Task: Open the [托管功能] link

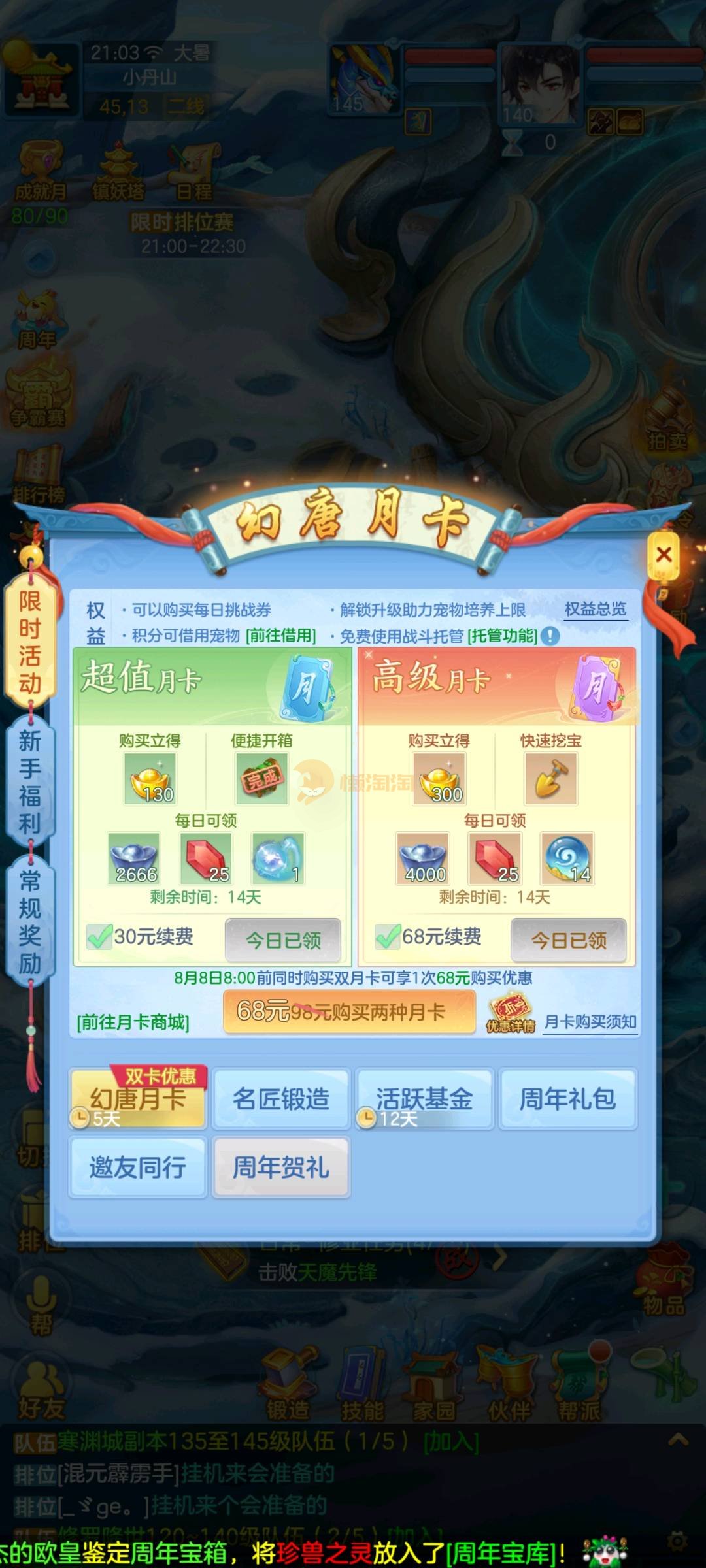Action: point(502,636)
